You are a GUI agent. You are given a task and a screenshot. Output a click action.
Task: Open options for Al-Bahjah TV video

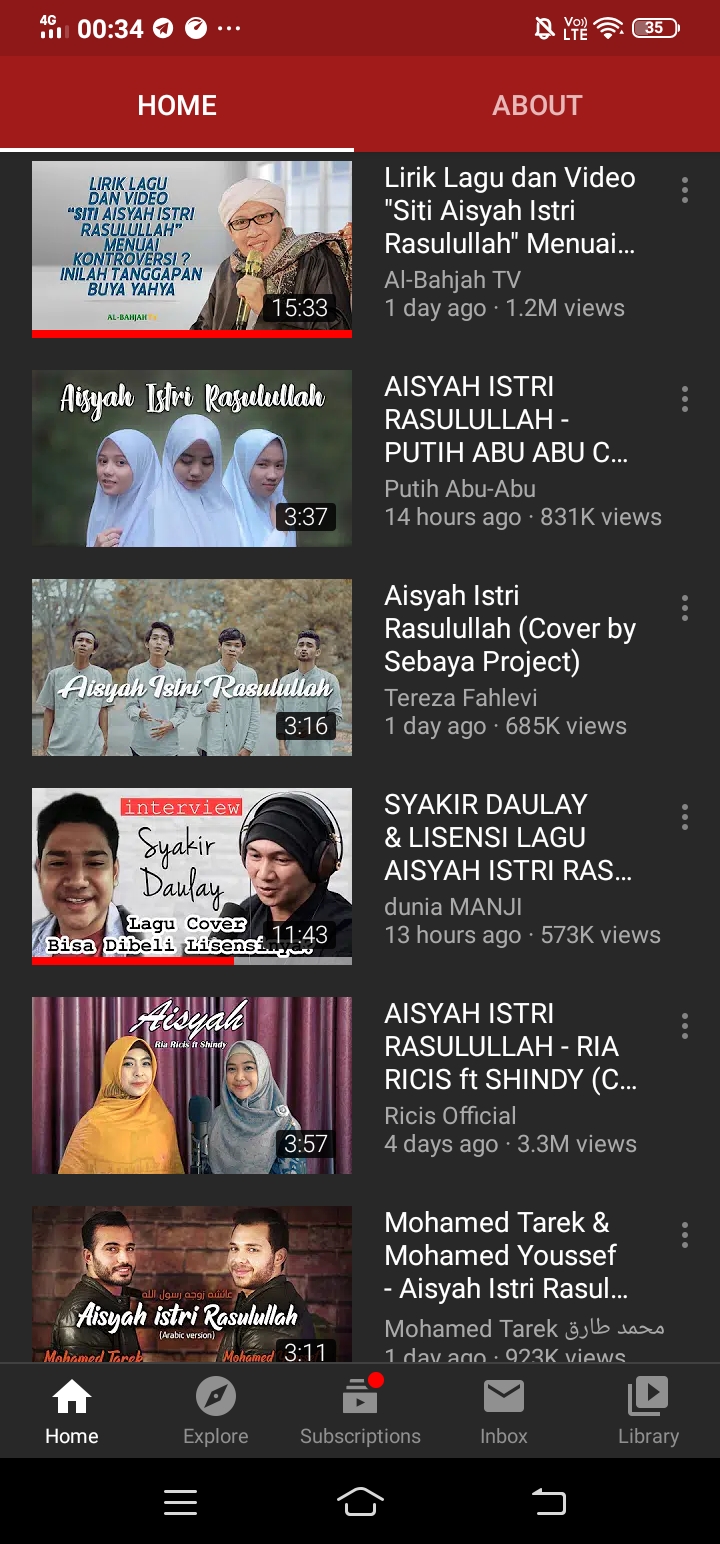[685, 190]
